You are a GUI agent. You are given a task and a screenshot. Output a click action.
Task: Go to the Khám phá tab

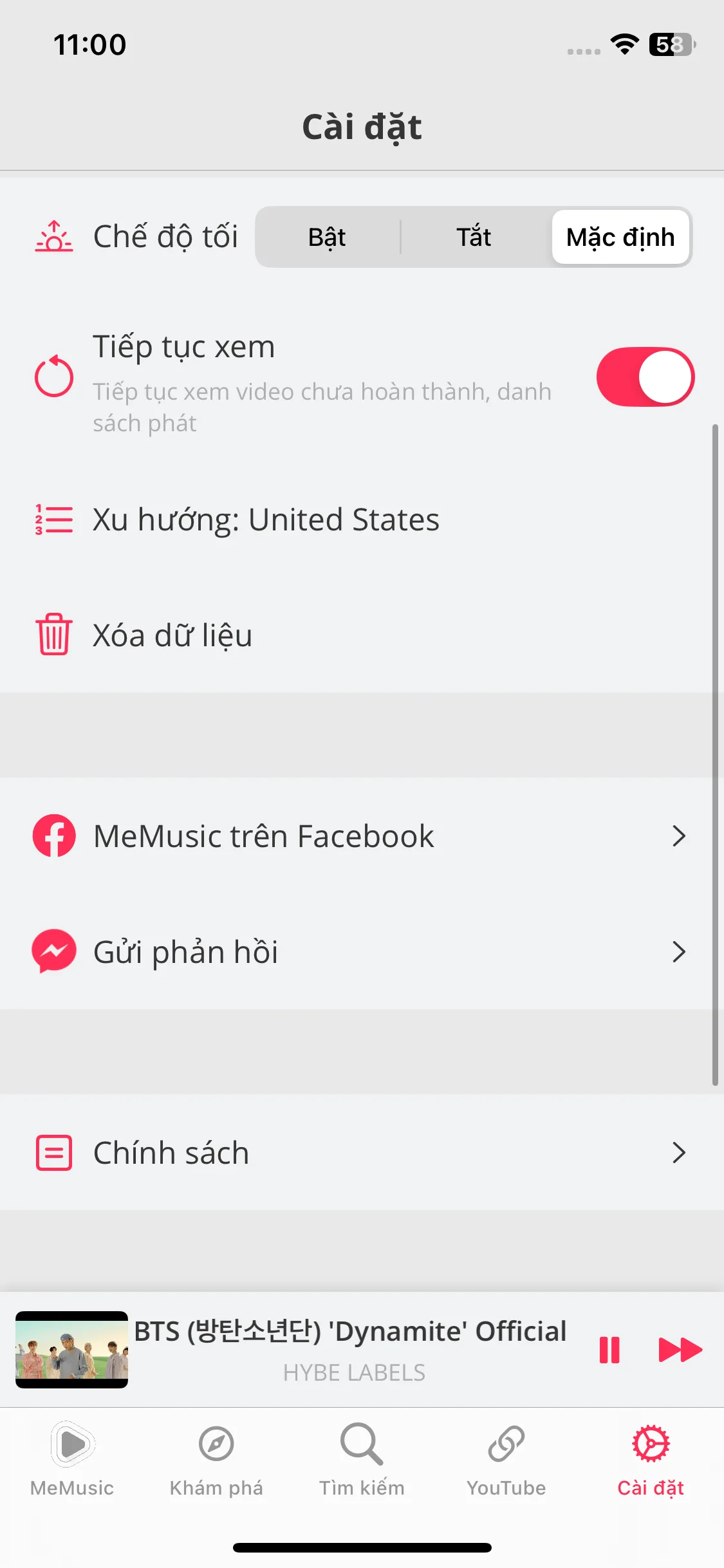coord(216,1460)
